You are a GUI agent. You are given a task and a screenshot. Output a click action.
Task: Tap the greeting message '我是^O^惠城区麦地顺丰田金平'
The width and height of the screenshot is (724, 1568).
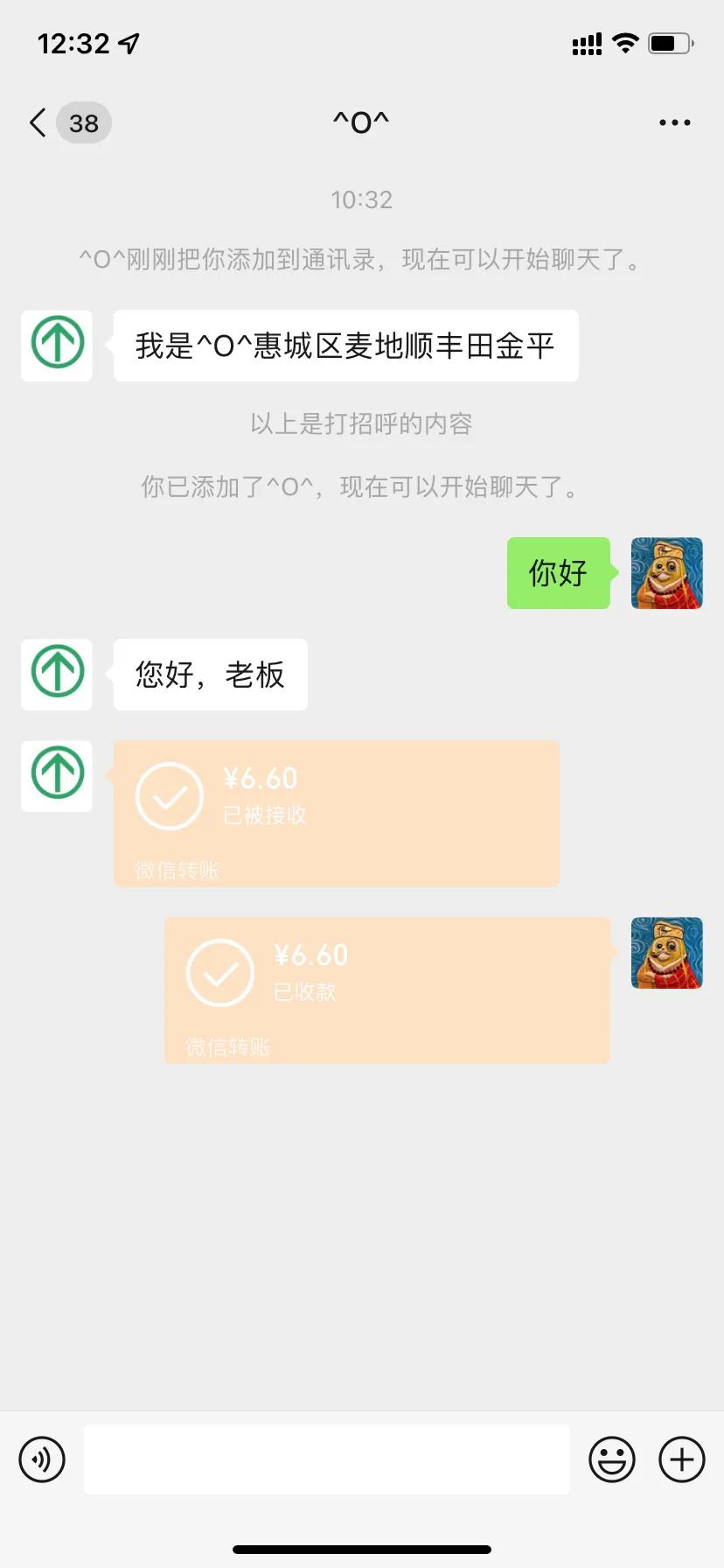[x=345, y=346]
